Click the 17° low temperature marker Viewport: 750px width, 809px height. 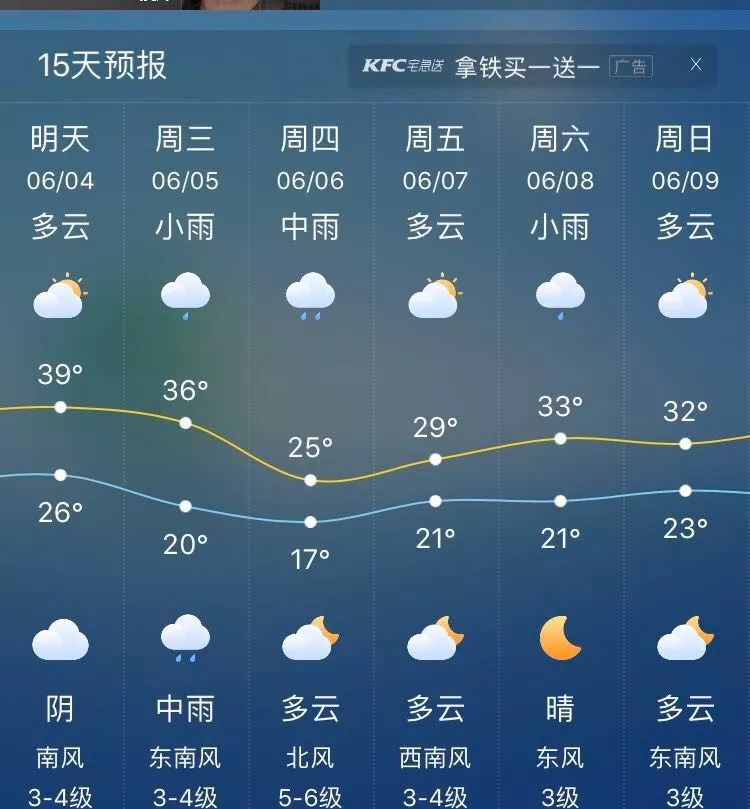pos(312,520)
